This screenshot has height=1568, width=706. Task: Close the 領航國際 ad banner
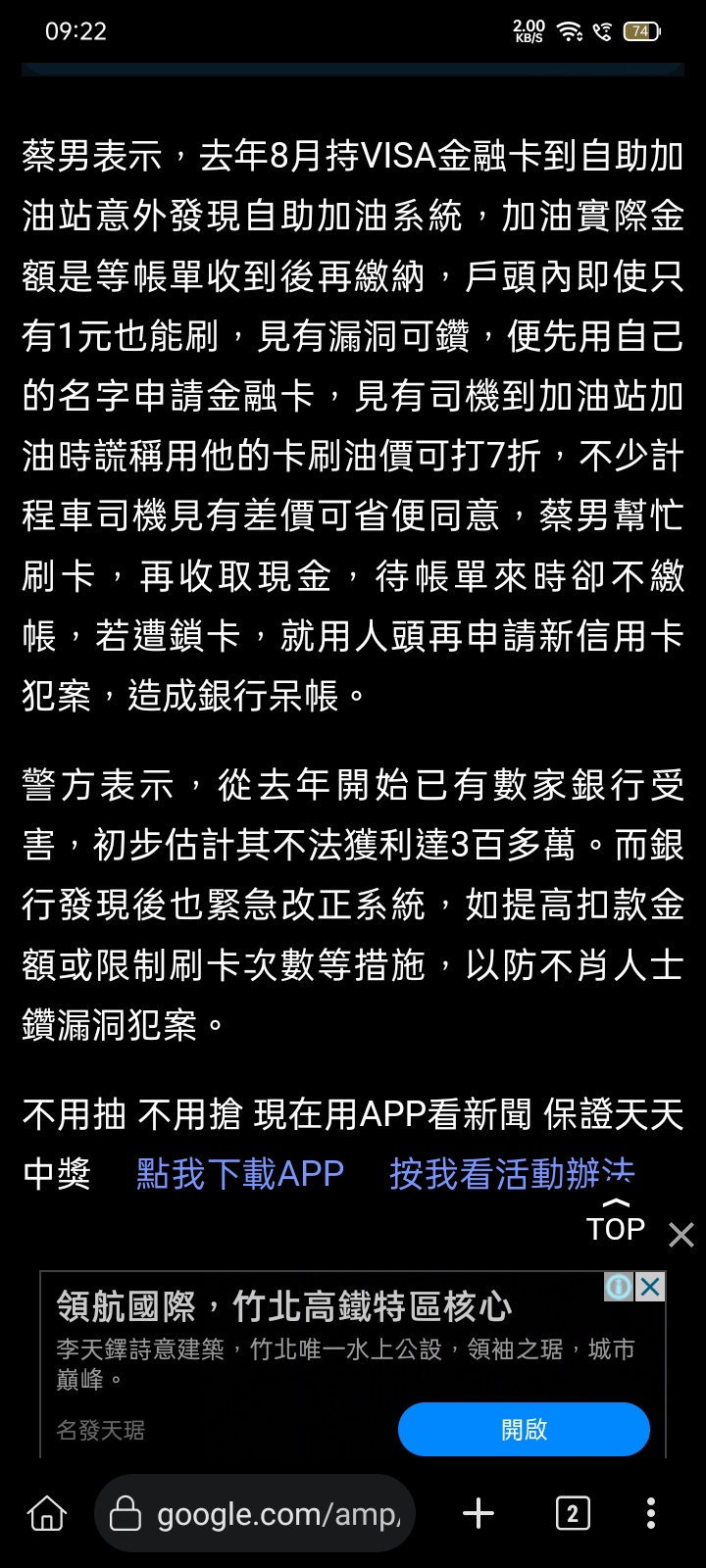(x=650, y=1287)
